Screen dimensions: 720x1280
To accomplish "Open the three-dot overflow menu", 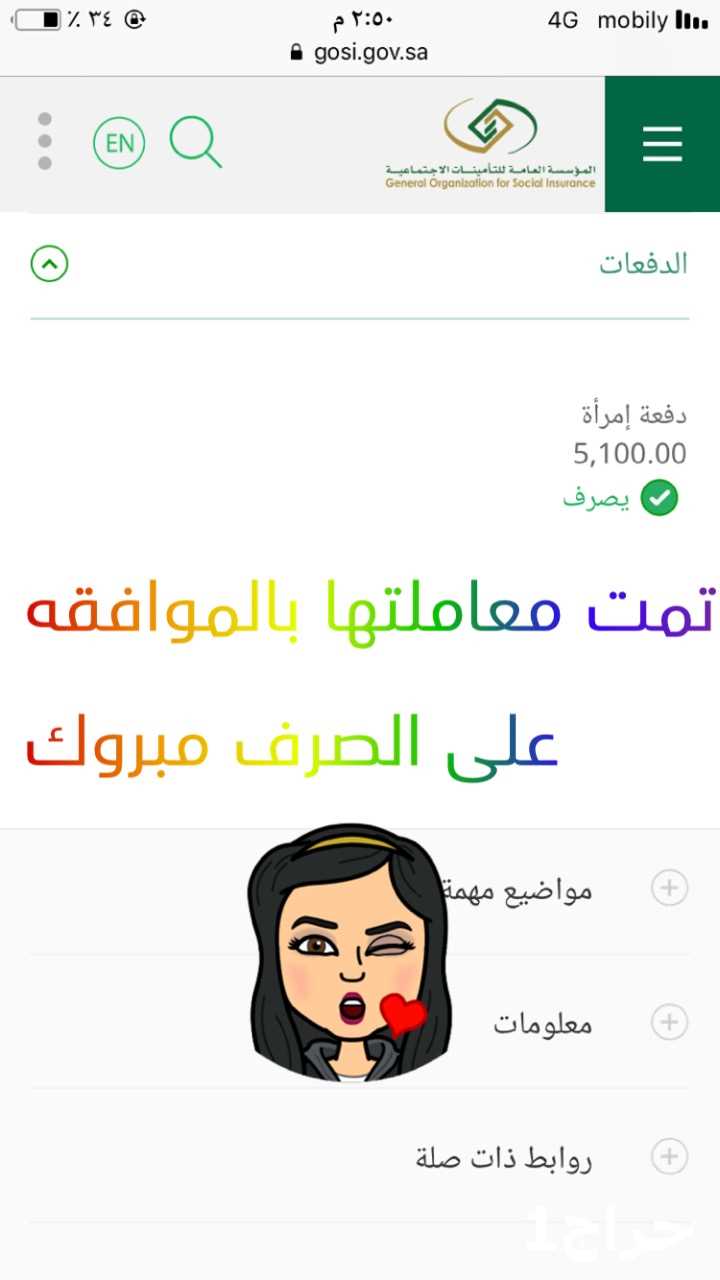I will pyautogui.click(x=45, y=142).
